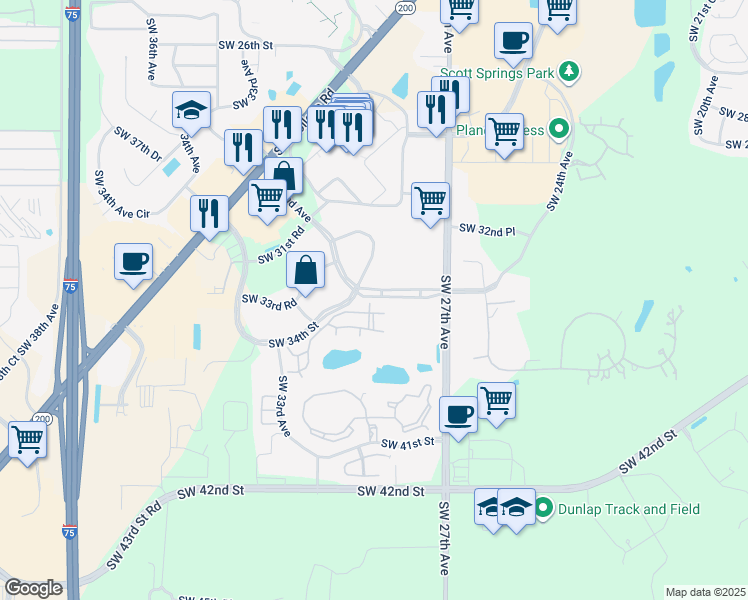The image size is (748, 600).
Task: Tap the coffee cup marker left of Scott Springs Park
Action: pyautogui.click(x=513, y=41)
